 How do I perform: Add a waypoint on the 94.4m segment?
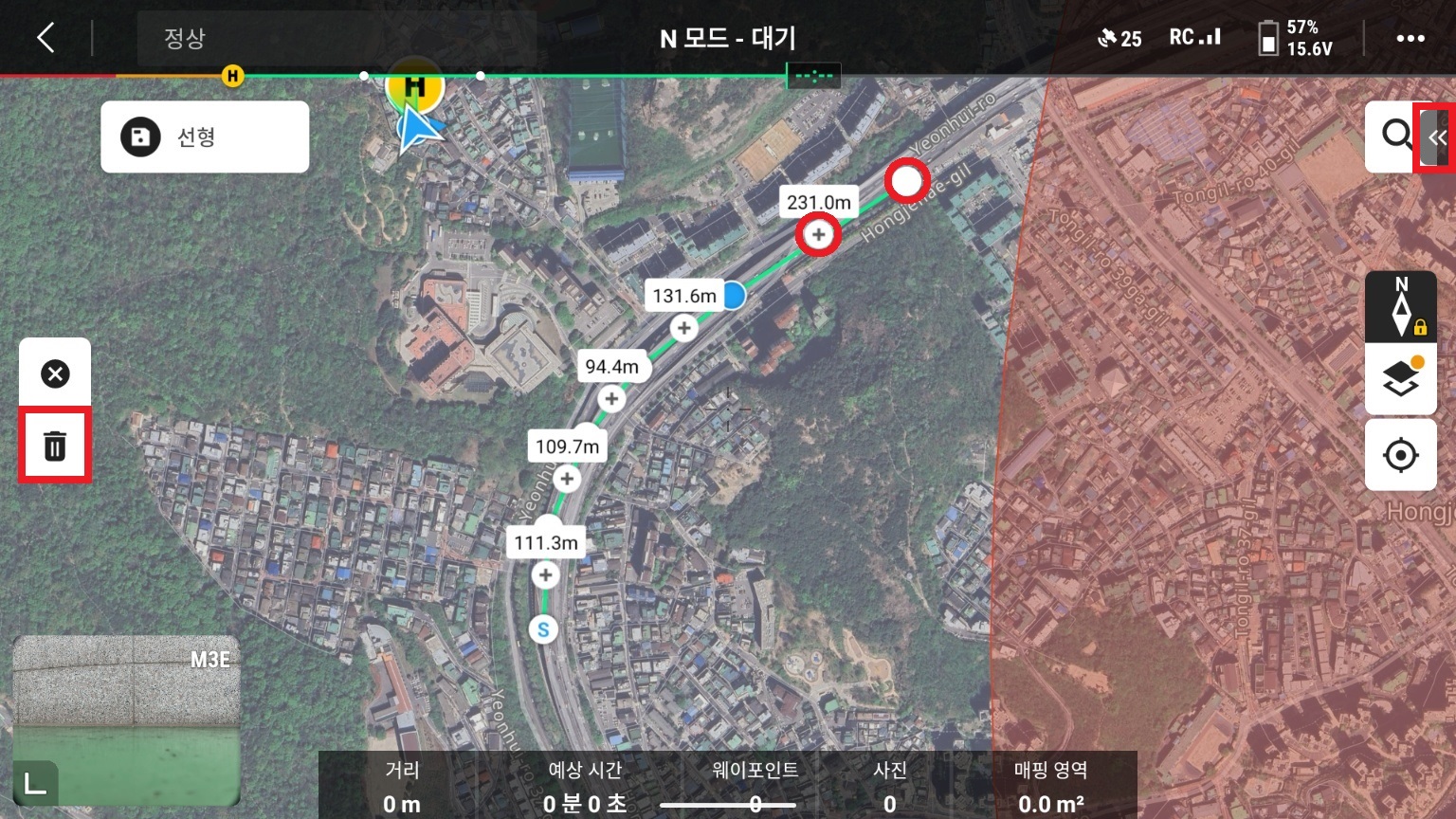[x=611, y=399]
